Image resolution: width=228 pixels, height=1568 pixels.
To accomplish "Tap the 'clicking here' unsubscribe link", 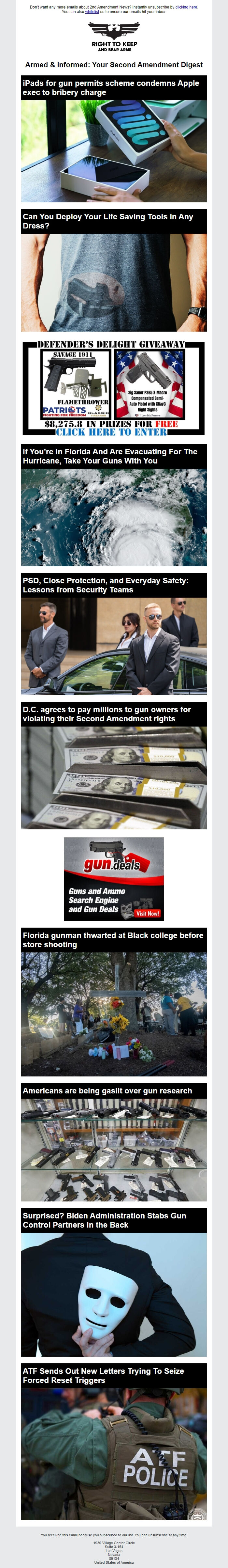I will point(186,7).
